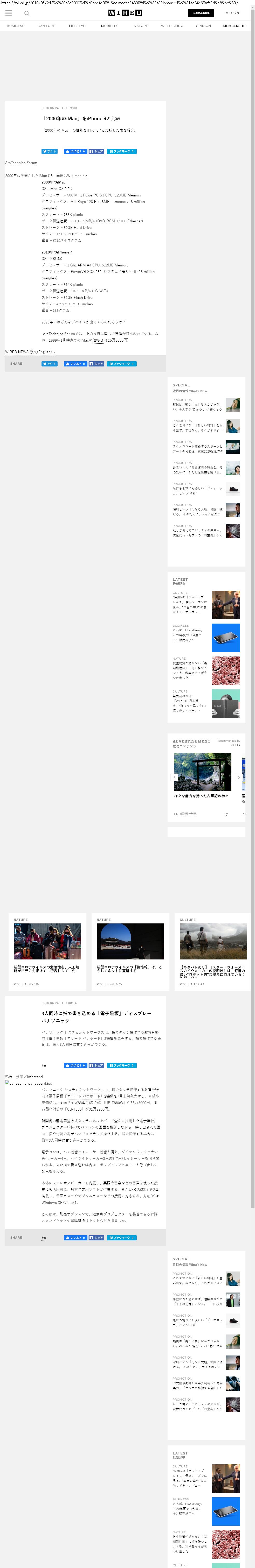255x1568 pixels.
Task: Open the LOGIN link
Action: [232, 13]
